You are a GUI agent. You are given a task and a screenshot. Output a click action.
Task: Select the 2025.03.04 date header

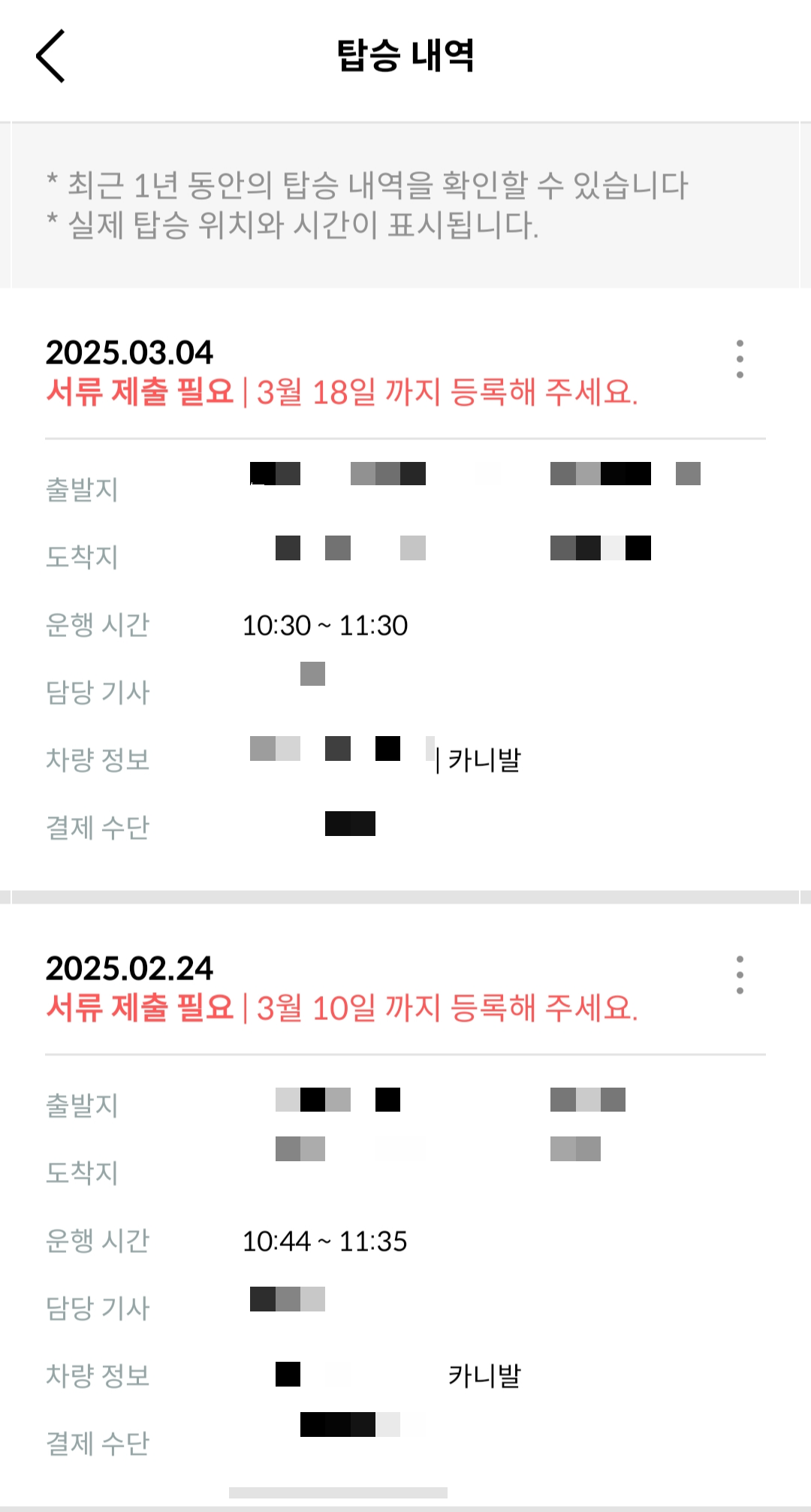pos(130,353)
